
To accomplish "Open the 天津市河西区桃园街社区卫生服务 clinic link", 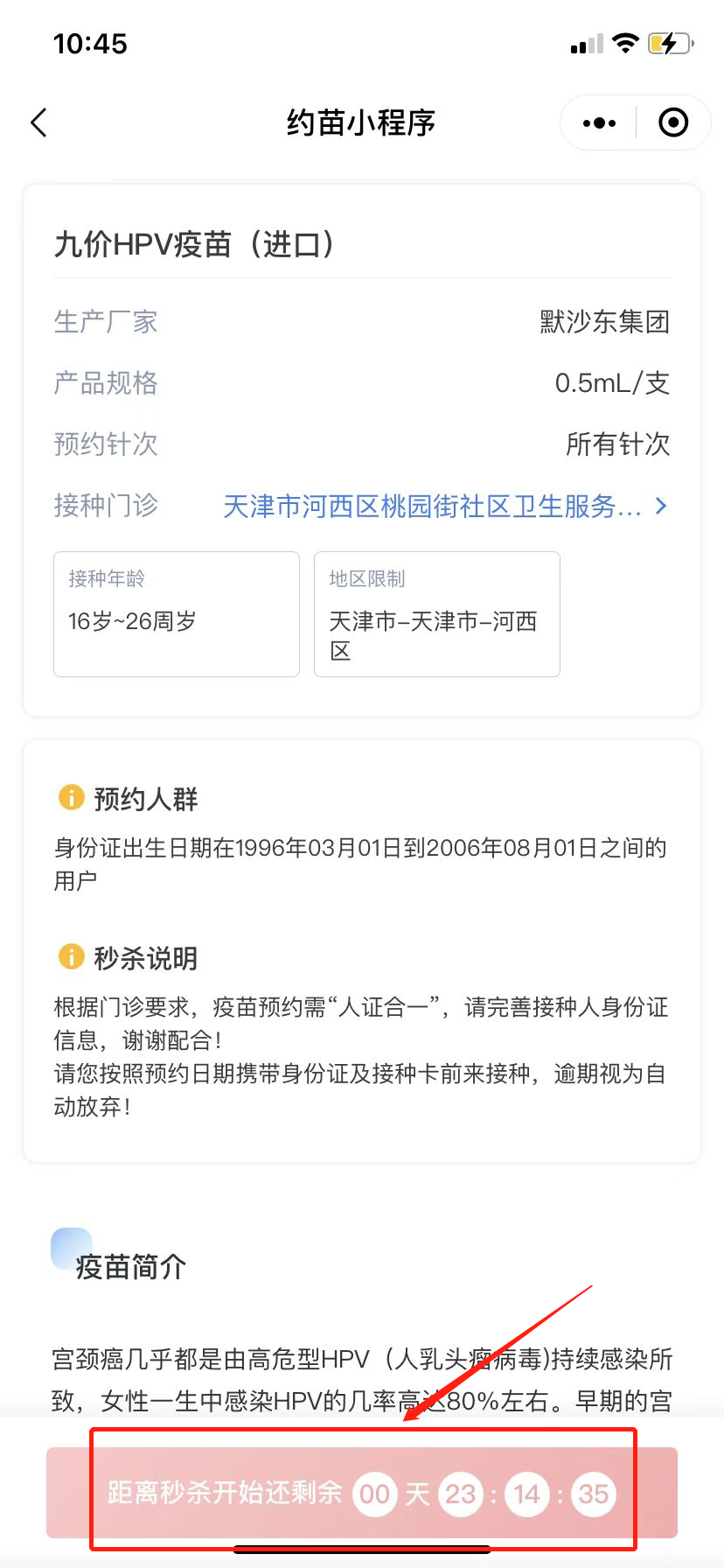I will [x=444, y=506].
